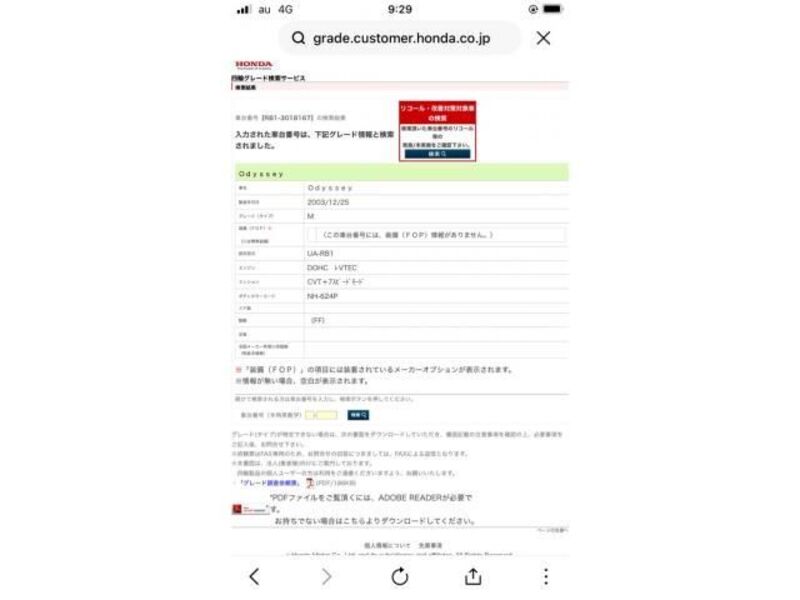Tap the address bar showing grade.customer.honda.co.jp
Screen dimensions: 800x600
click(400, 38)
